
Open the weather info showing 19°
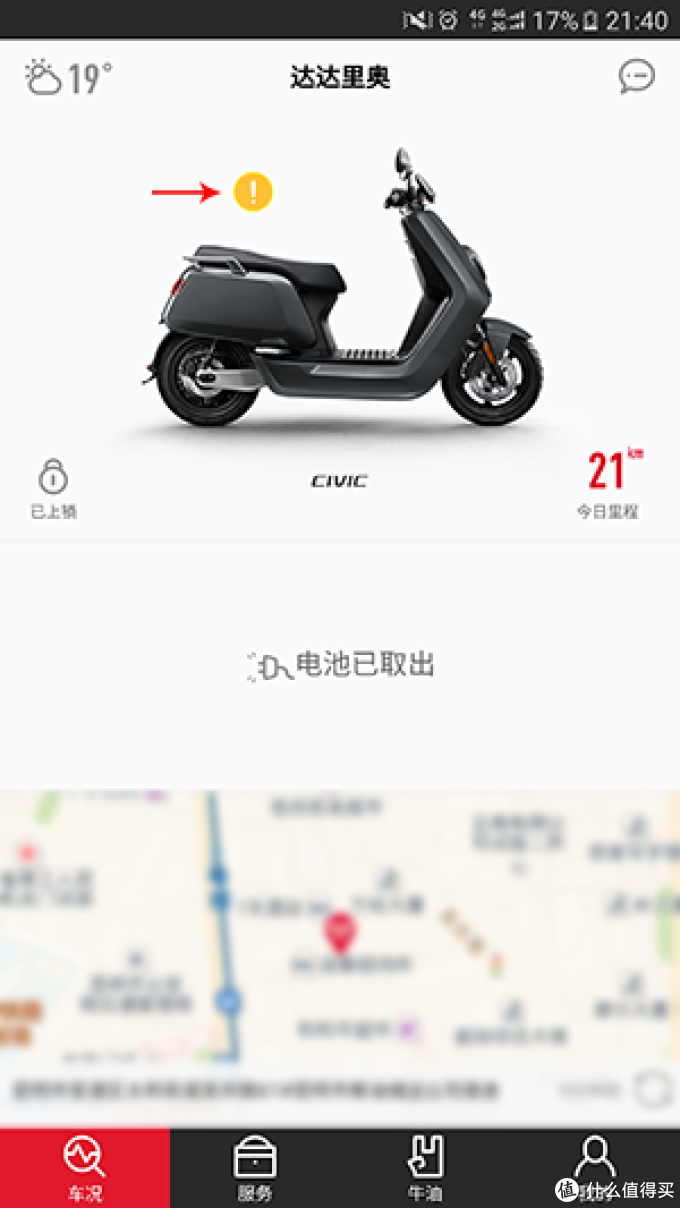[x=68, y=77]
